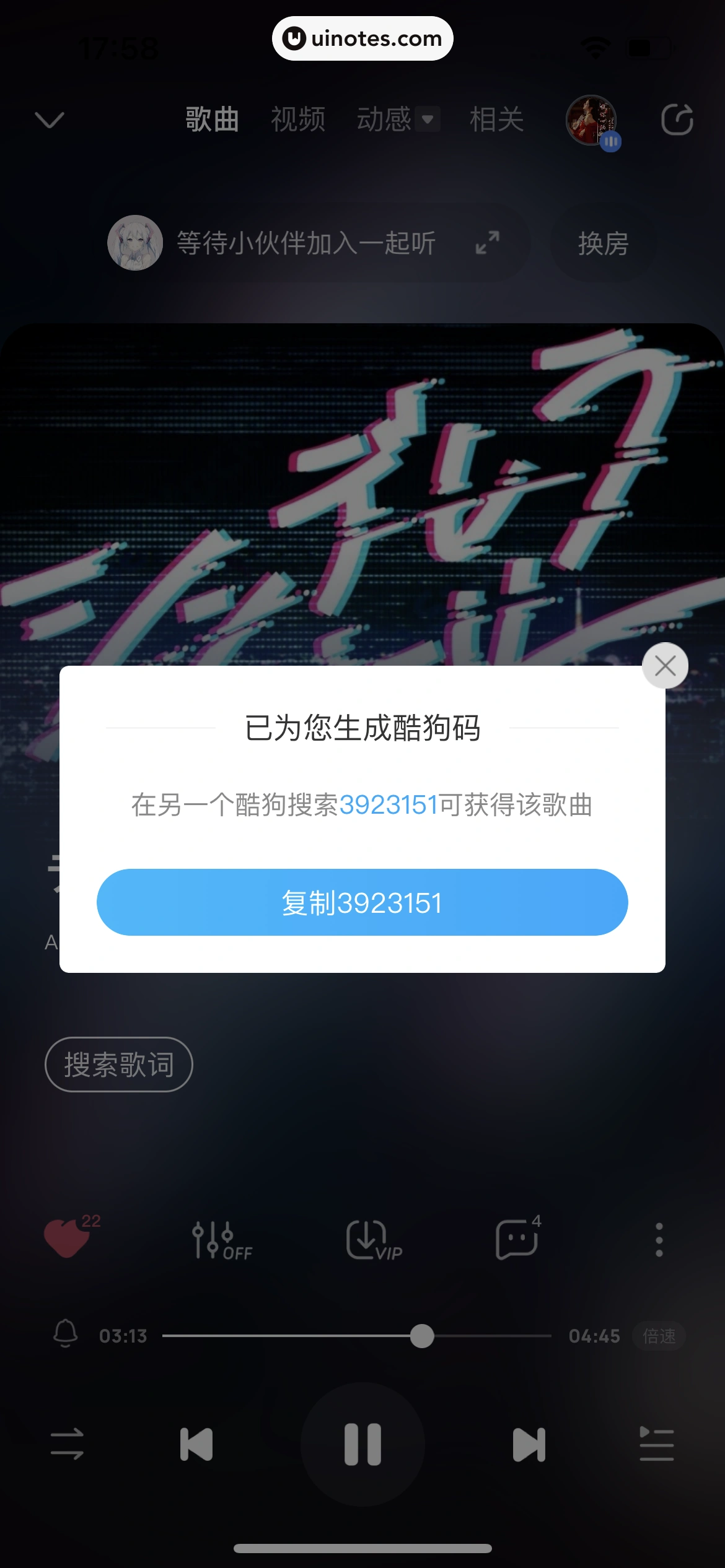Toggle the heart like icon

[x=67, y=1239]
